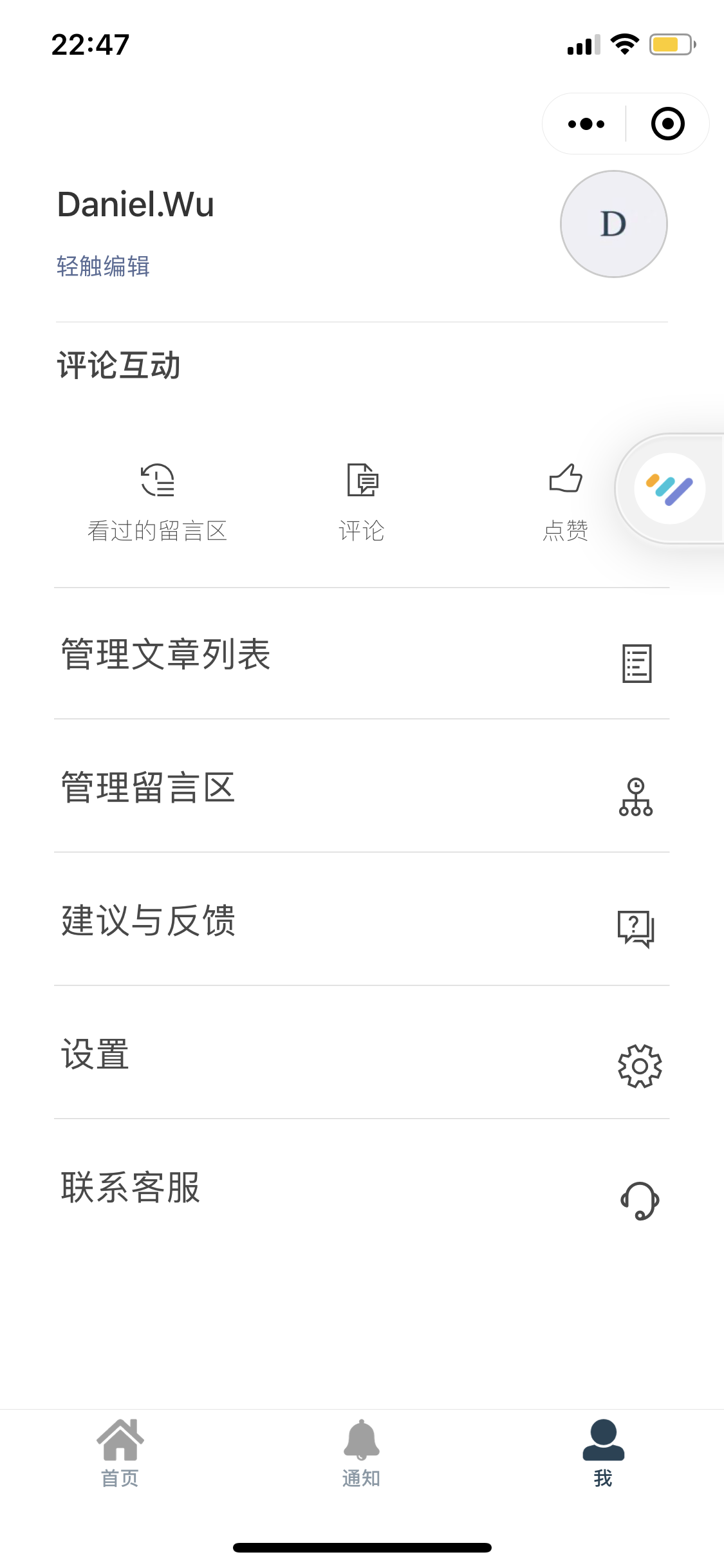The image size is (724, 1568).
Task: Switch to the 通知 tab
Action: 362,1453
